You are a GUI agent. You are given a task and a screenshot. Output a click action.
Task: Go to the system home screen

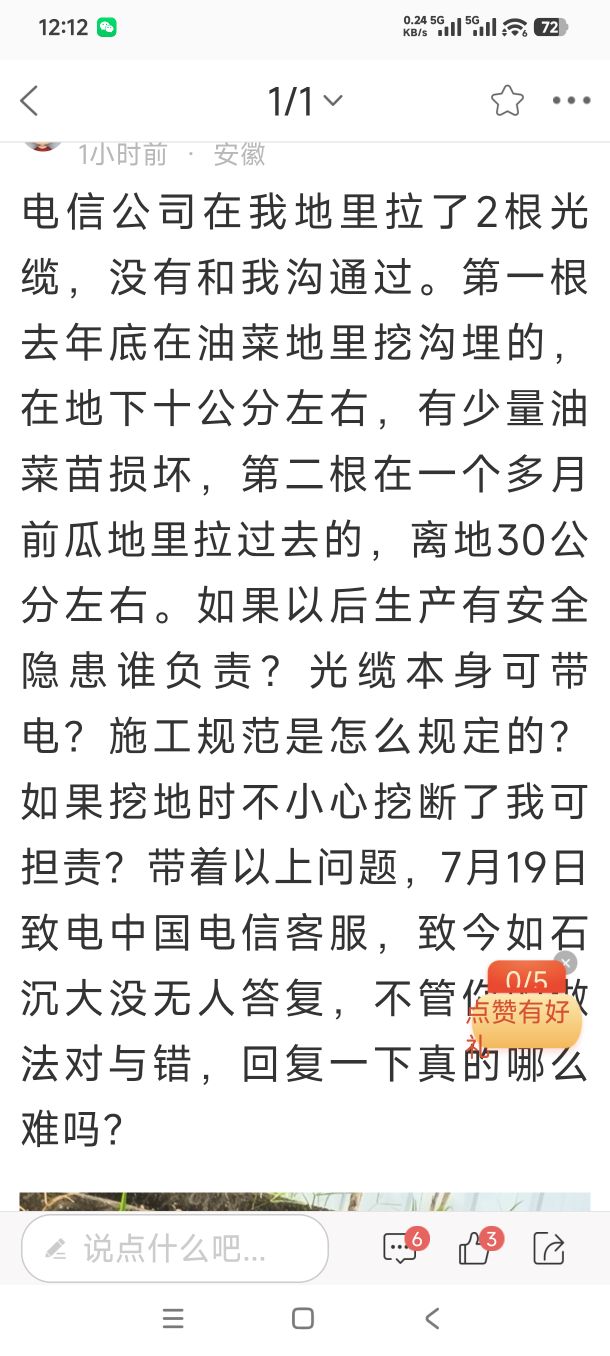click(x=303, y=1318)
